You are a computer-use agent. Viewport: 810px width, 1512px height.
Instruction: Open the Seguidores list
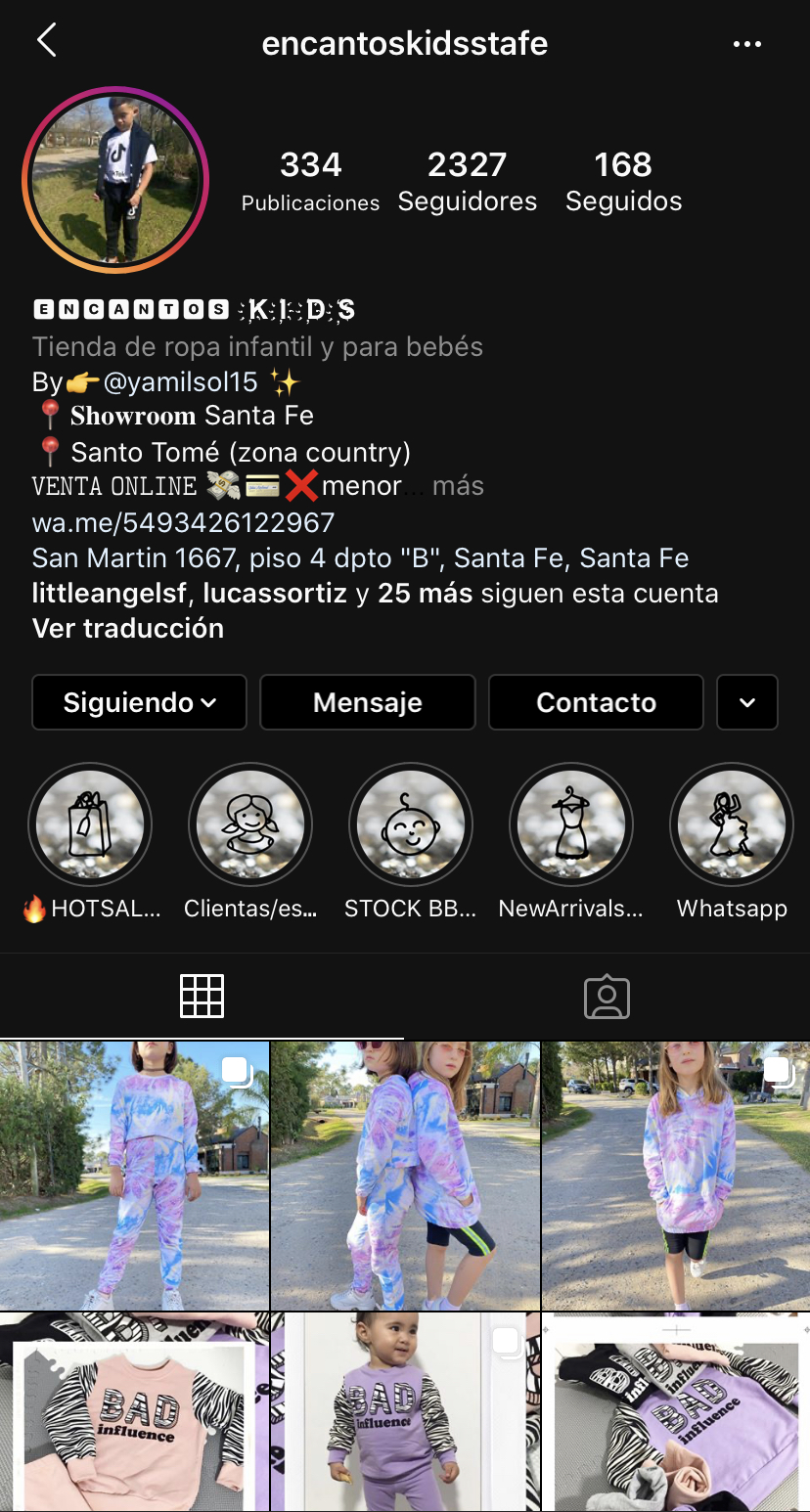tap(467, 181)
